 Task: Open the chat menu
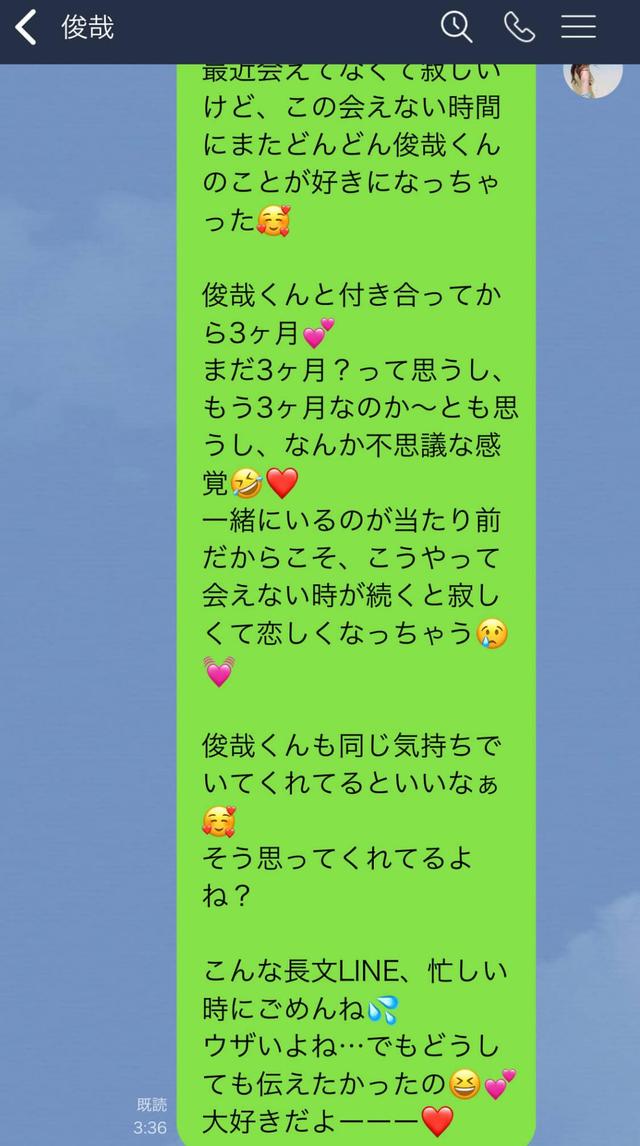pyautogui.click(x=578, y=27)
